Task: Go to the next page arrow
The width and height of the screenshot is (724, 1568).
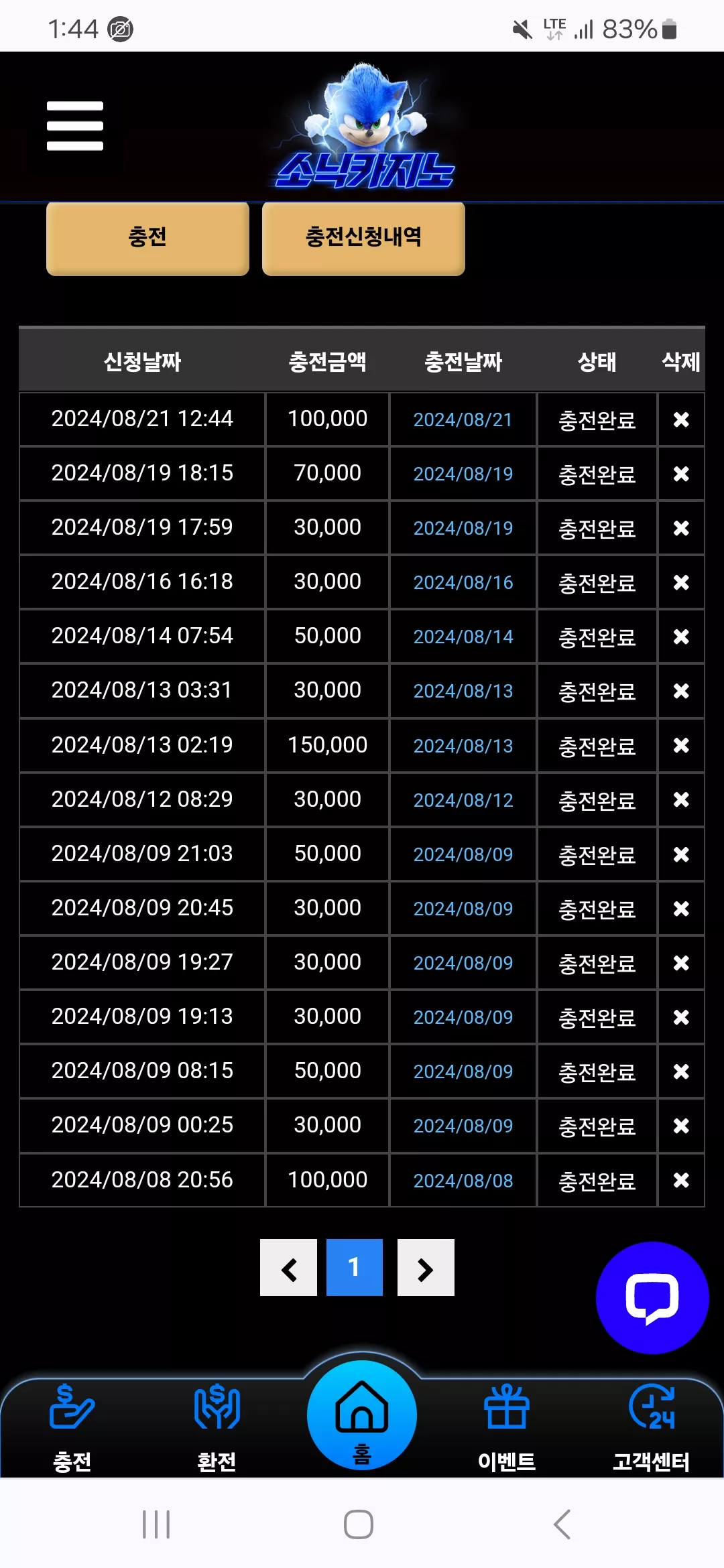Action: (426, 1267)
